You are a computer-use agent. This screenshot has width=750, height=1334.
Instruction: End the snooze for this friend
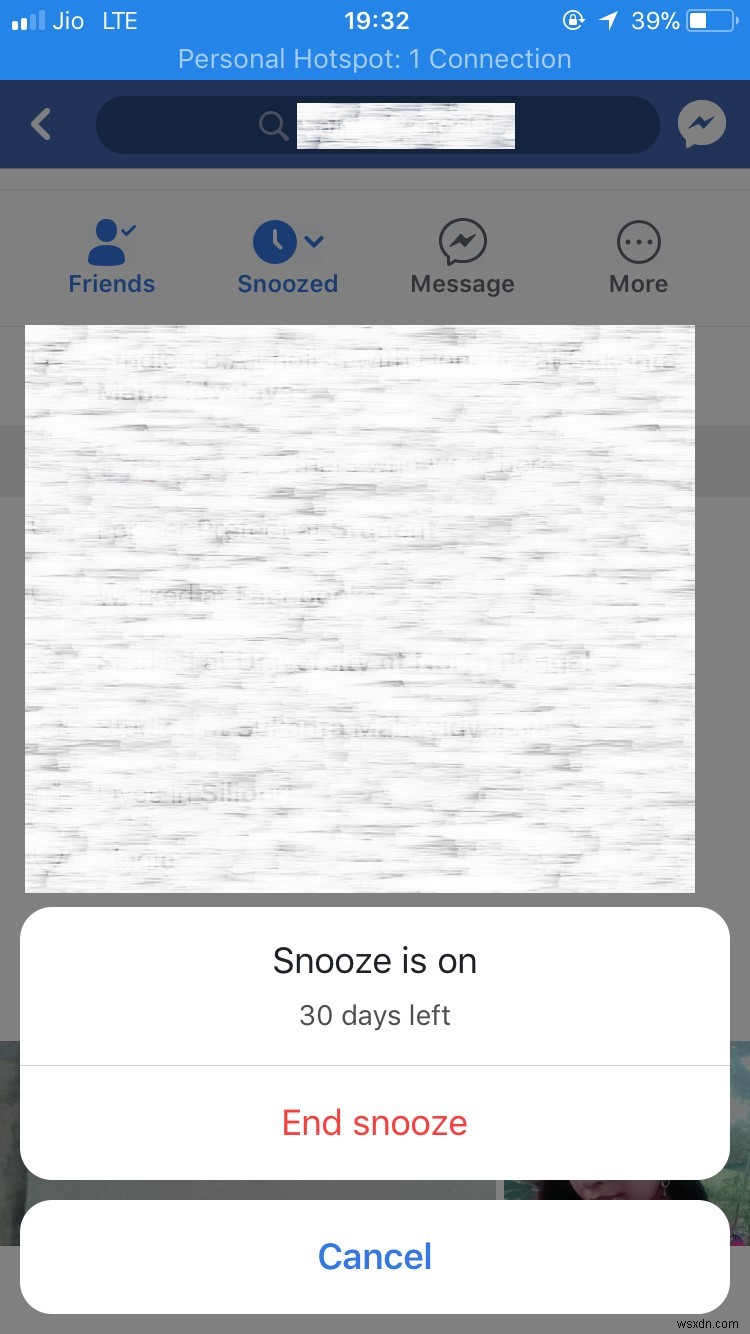[x=375, y=1122]
